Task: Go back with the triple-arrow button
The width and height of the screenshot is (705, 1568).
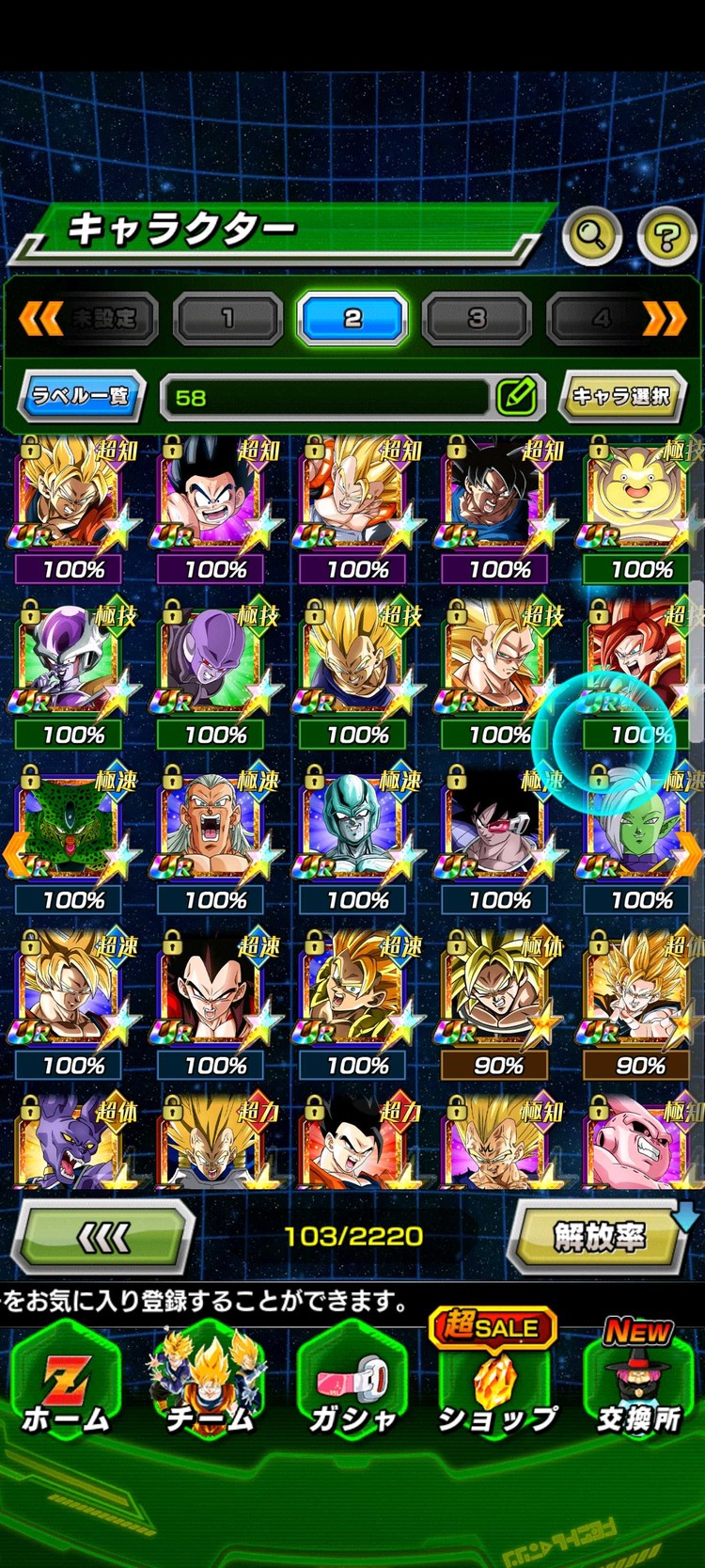Action: [x=103, y=1237]
